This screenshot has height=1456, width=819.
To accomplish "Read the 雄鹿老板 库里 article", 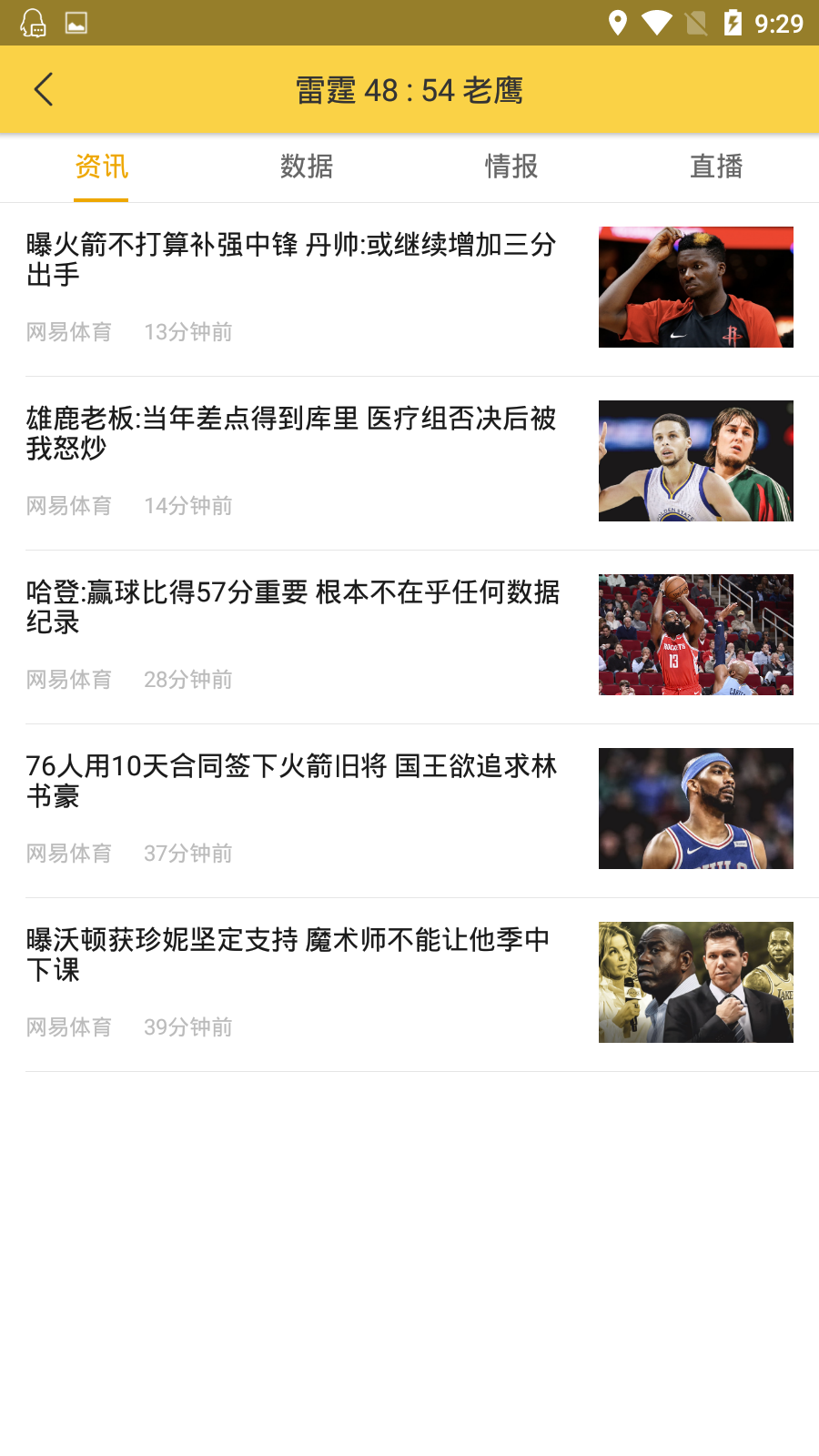I will click(409, 463).
